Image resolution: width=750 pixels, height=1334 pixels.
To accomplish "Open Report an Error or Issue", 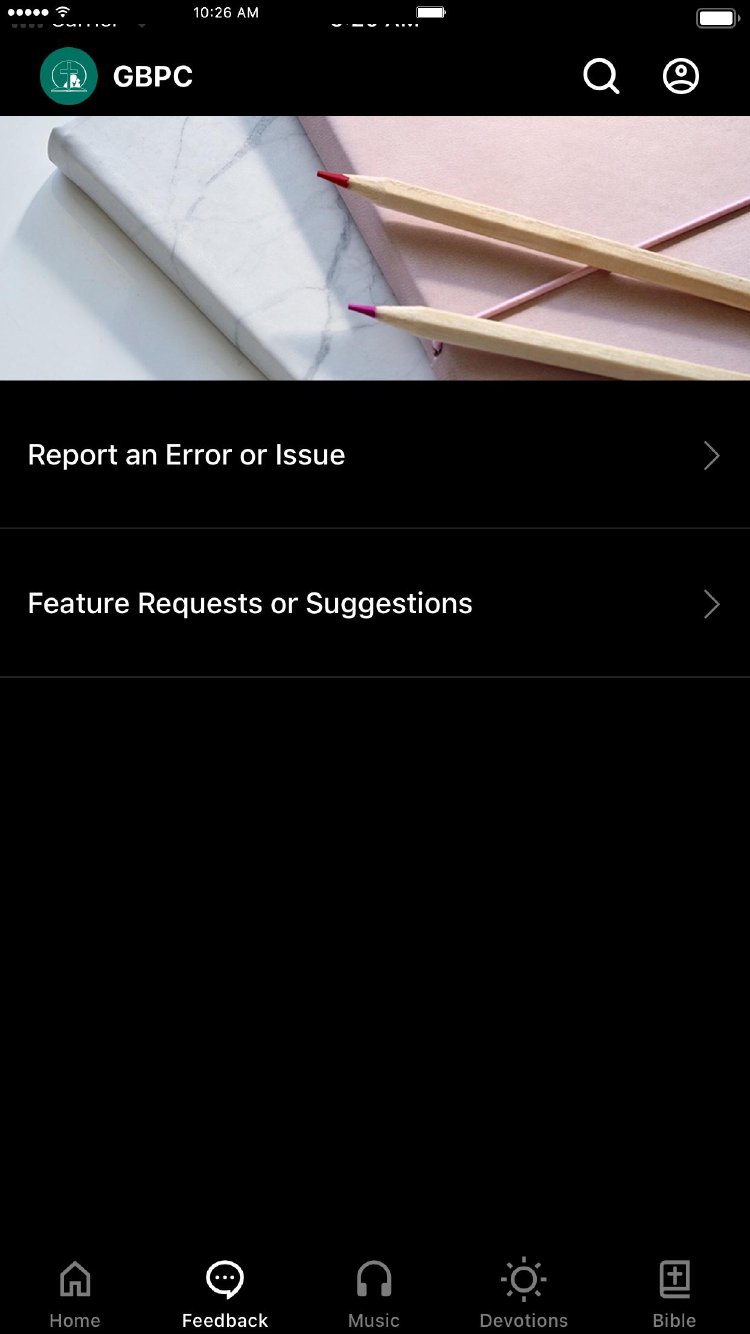I will click(x=374, y=455).
